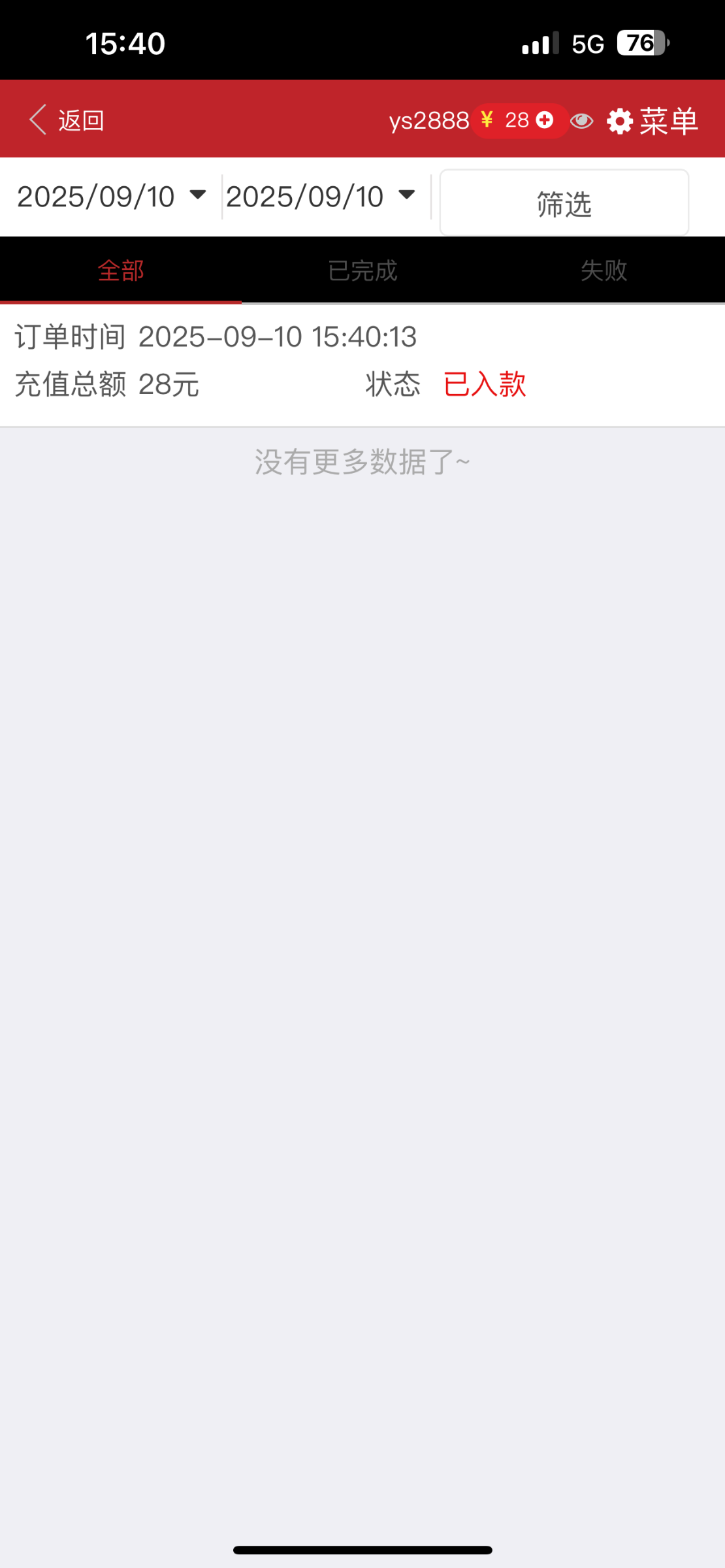Tap the plus icon to add balance
Image resolution: width=725 pixels, height=1568 pixels.
[544, 120]
